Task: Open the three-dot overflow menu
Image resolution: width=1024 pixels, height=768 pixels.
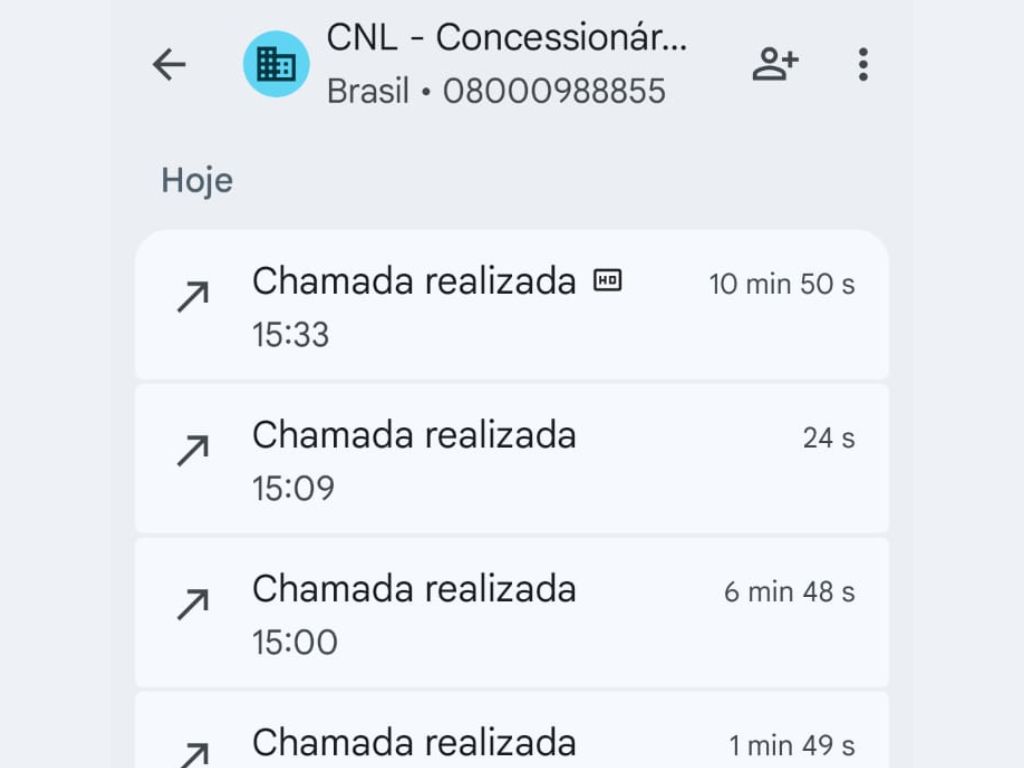Action: coord(863,65)
